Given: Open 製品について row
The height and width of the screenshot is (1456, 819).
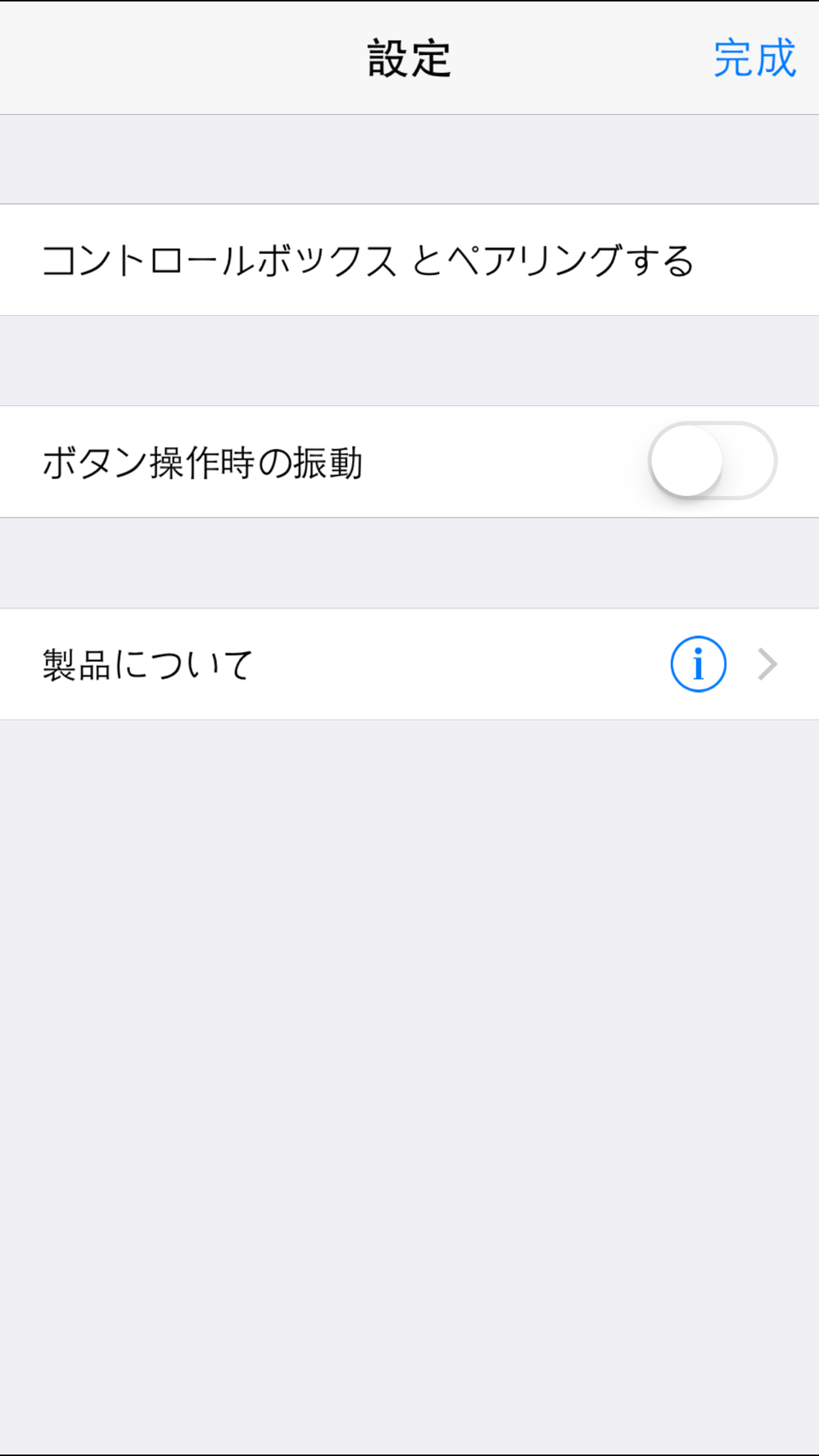Looking at the screenshot, I should [x=409, y=664].
